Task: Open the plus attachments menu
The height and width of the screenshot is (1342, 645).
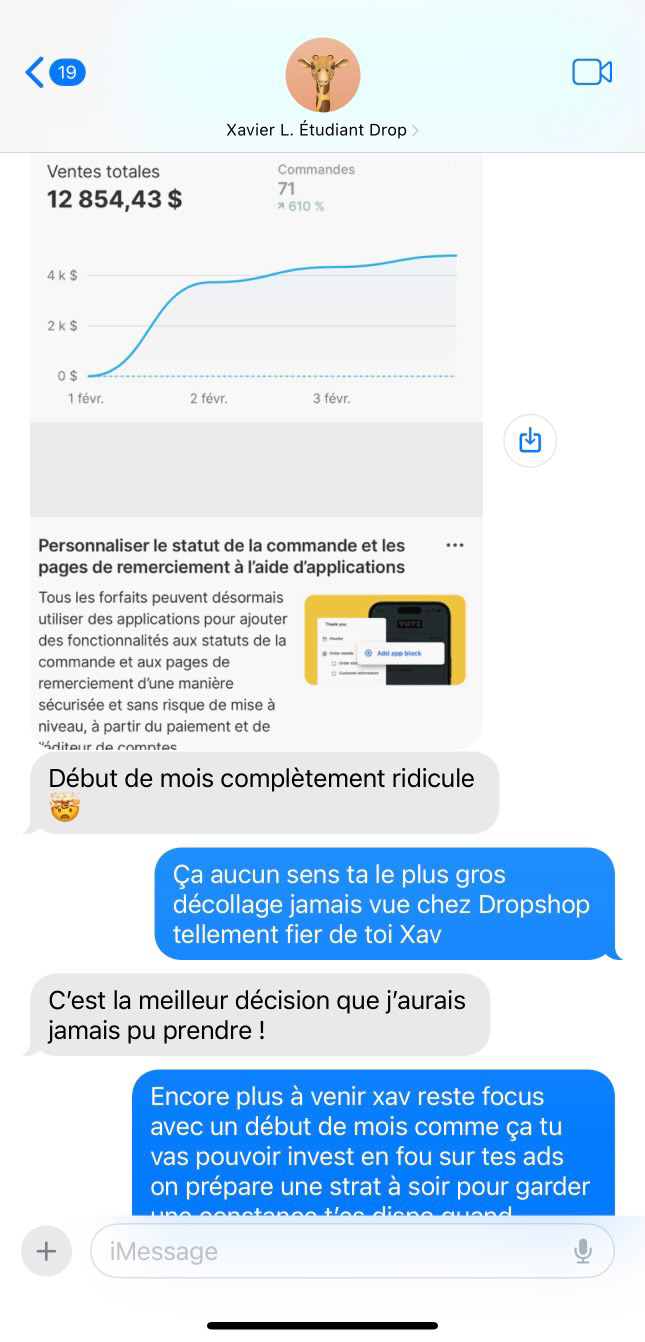Action: coord(46,1251)
